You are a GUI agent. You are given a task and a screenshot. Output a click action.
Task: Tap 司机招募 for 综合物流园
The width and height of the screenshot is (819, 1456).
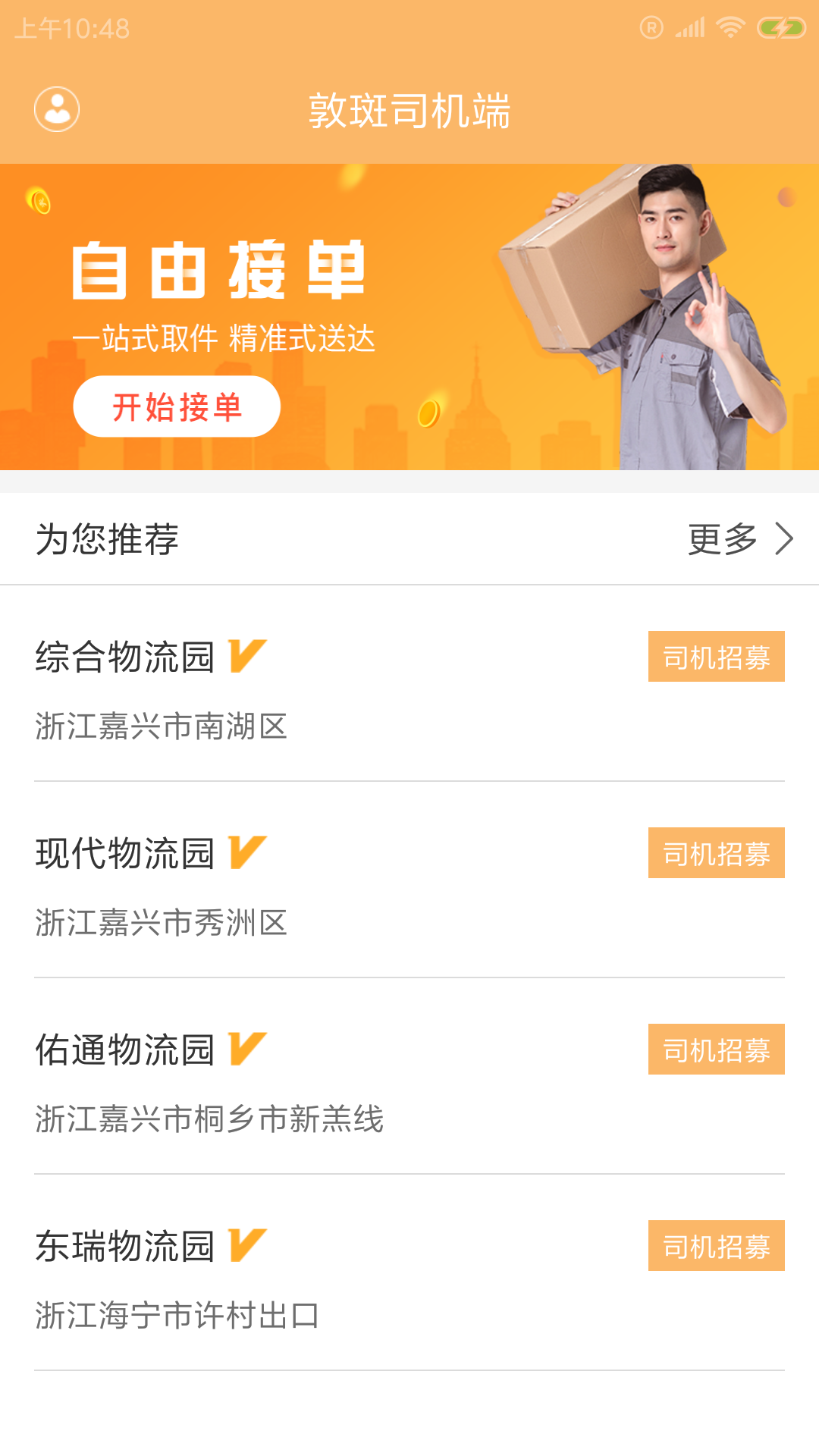click(x=716, y=657)
